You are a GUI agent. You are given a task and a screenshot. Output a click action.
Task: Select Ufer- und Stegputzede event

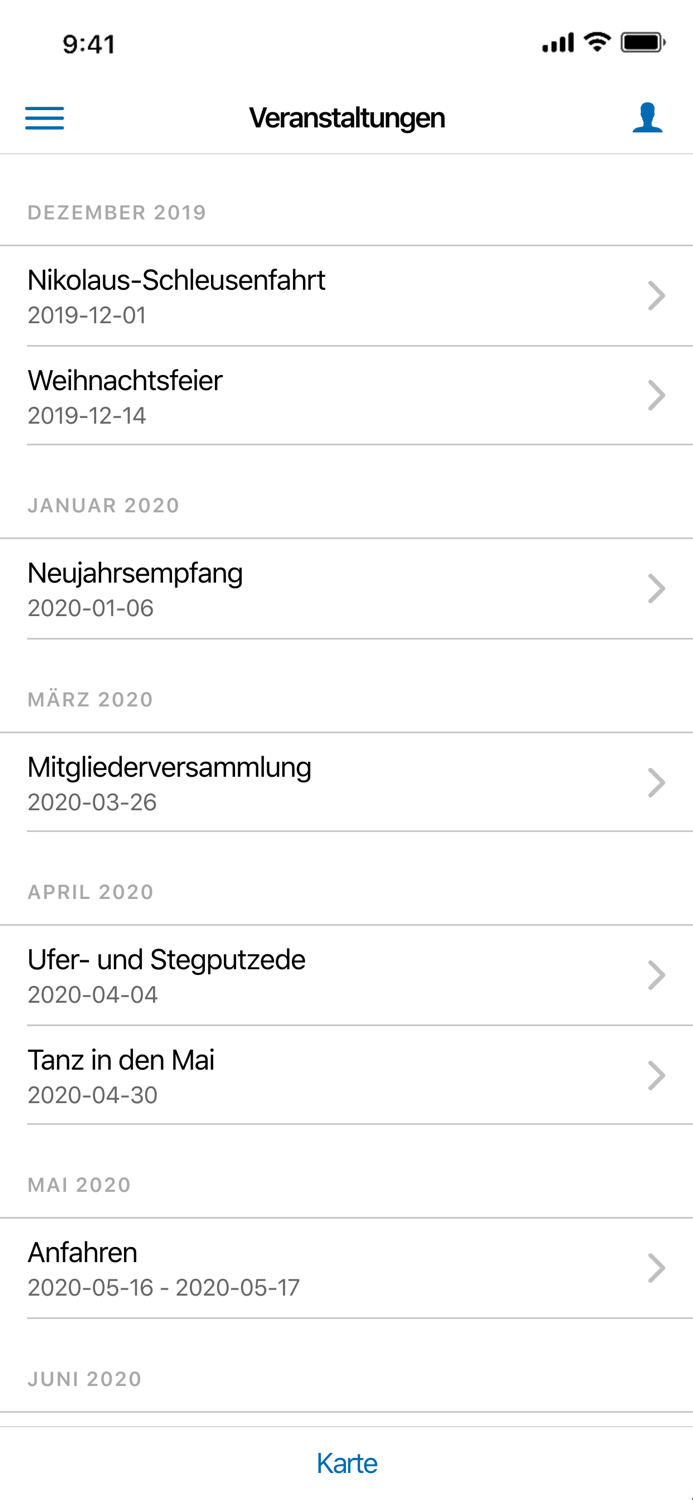(x=346, y=976)
